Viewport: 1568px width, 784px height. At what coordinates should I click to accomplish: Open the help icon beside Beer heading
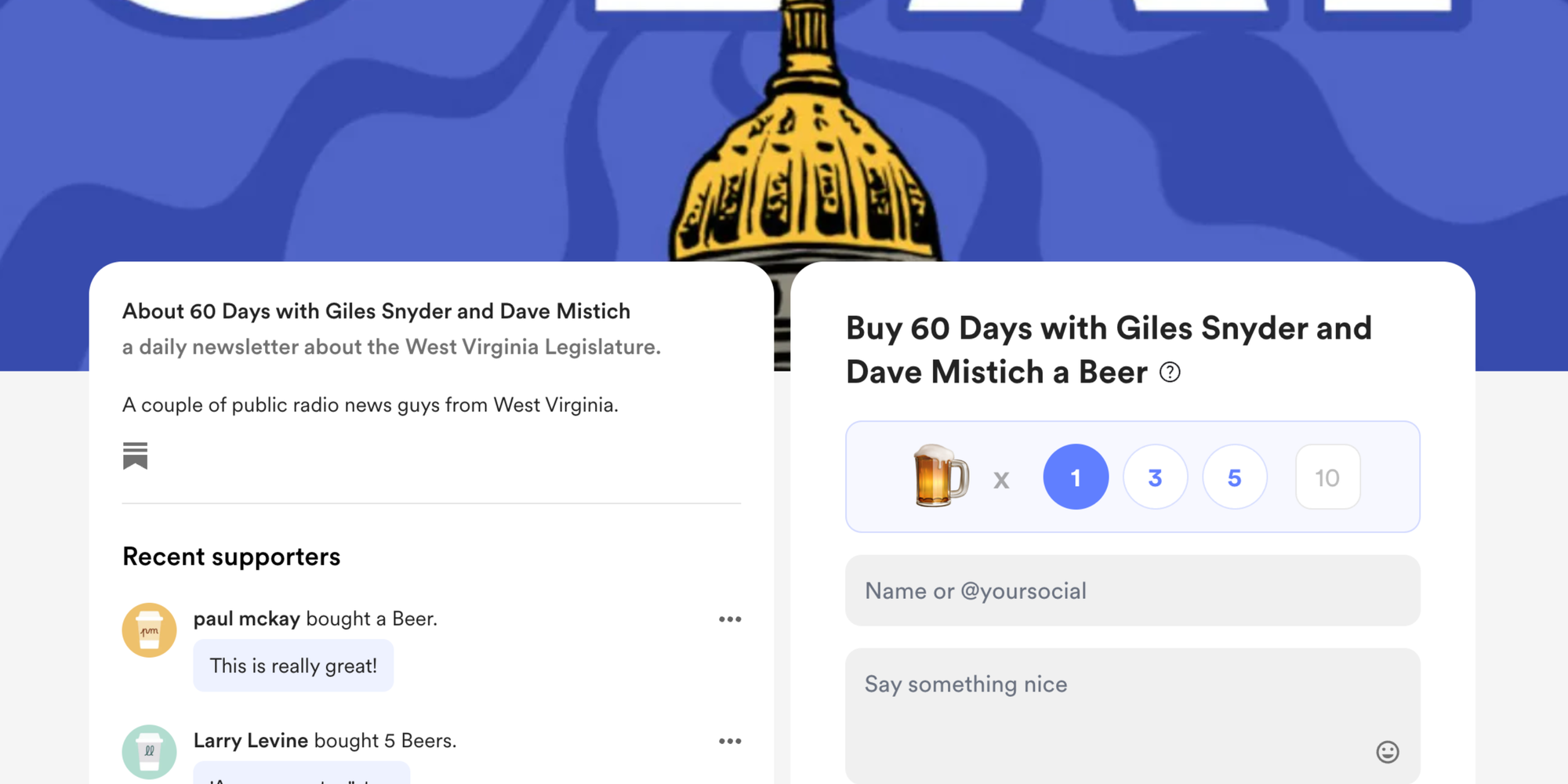1170,372
